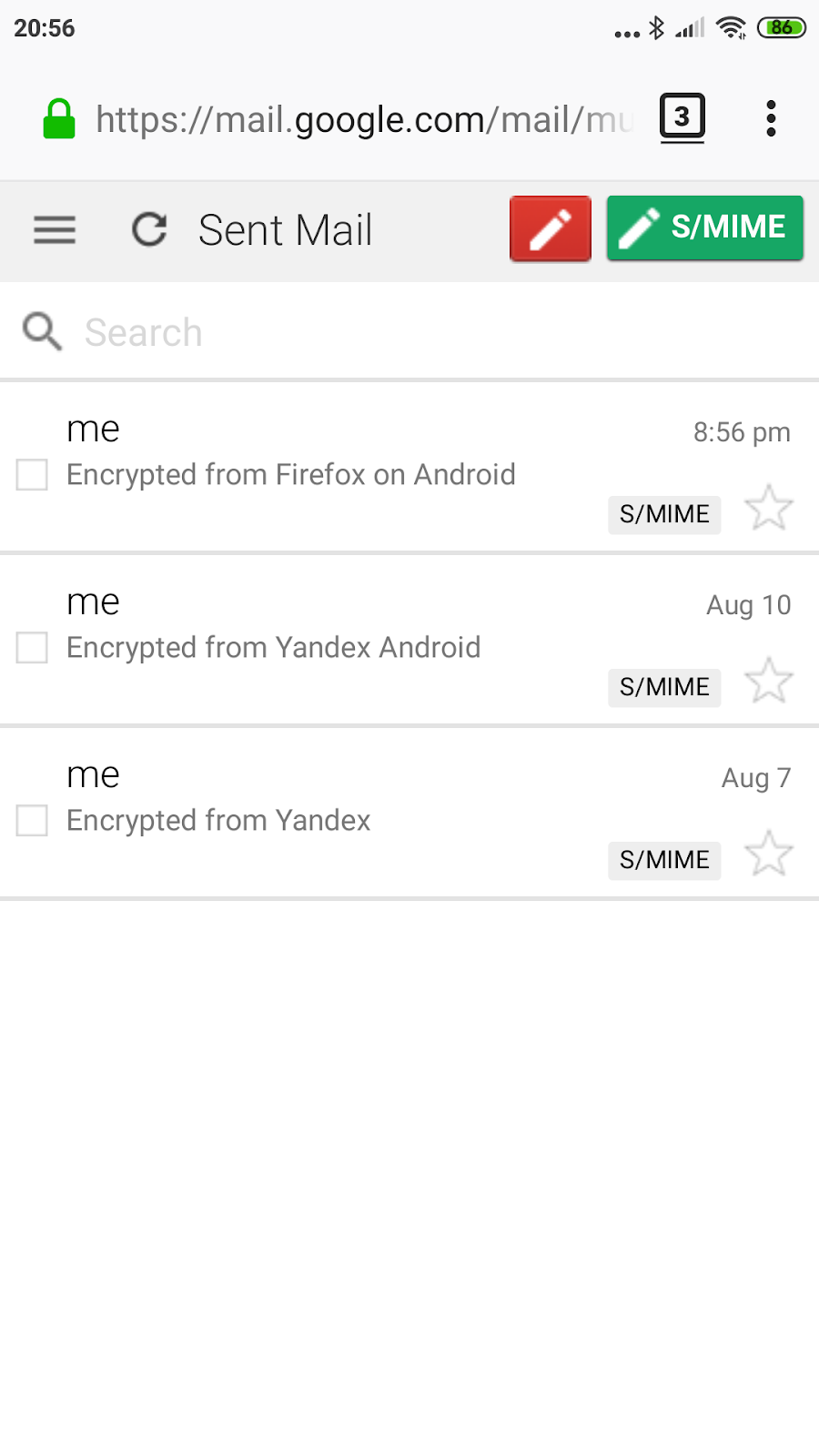Check the box for Yandex Android email
Screen dimensions: 819x1456
[x=32, y=648]
